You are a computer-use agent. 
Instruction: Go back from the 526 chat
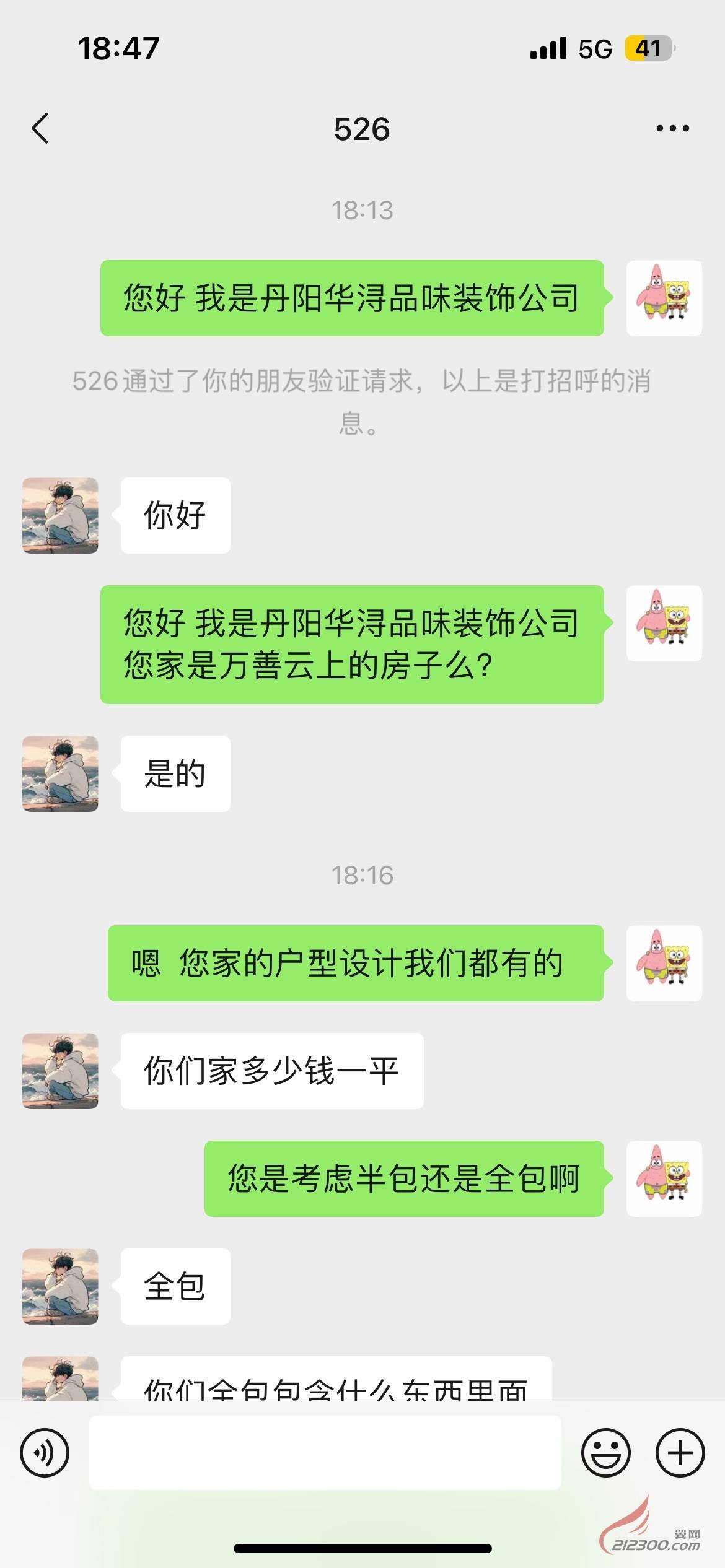(x=40, y=129)
